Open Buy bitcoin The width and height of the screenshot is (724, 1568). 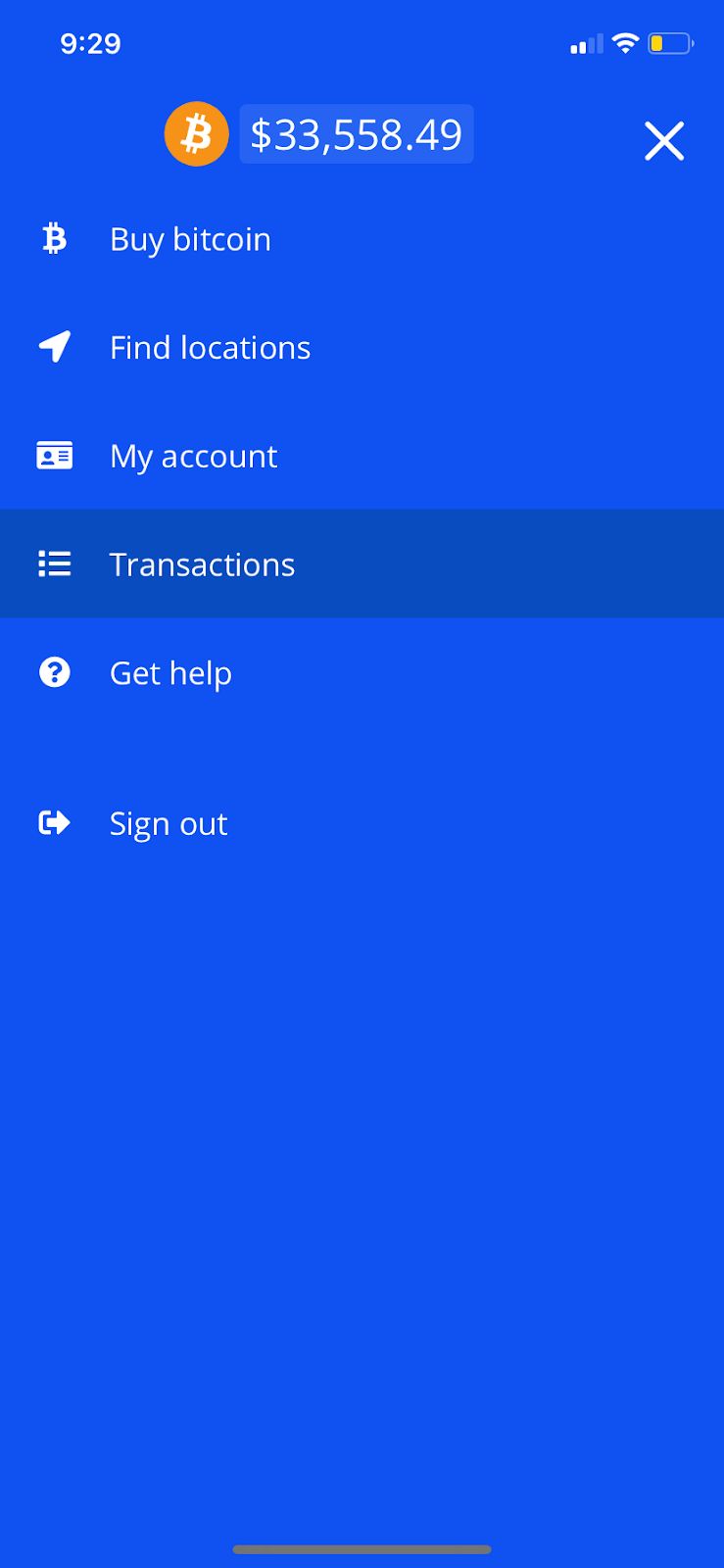point(190,239)
